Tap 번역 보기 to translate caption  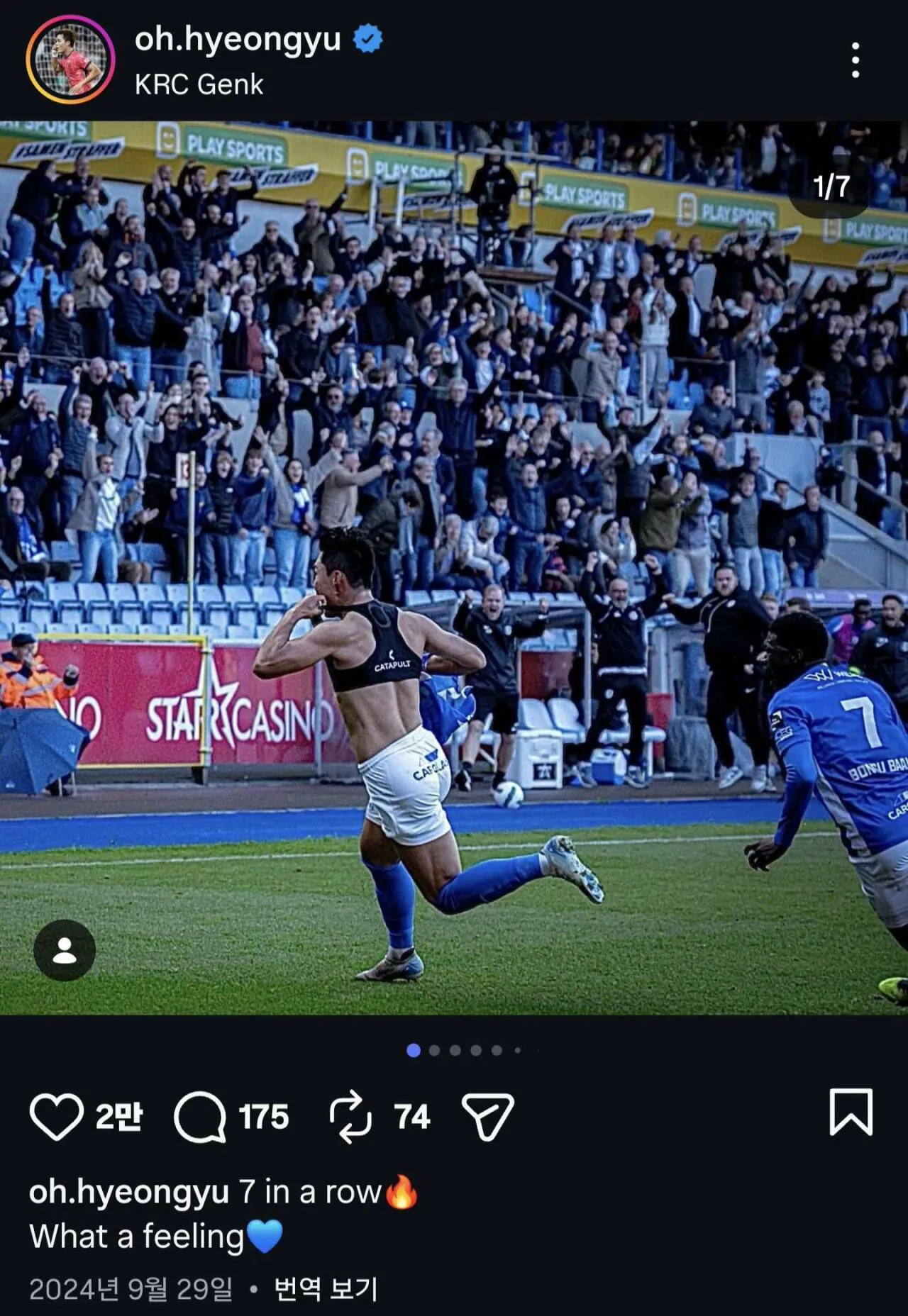[x=326, y=1288]
